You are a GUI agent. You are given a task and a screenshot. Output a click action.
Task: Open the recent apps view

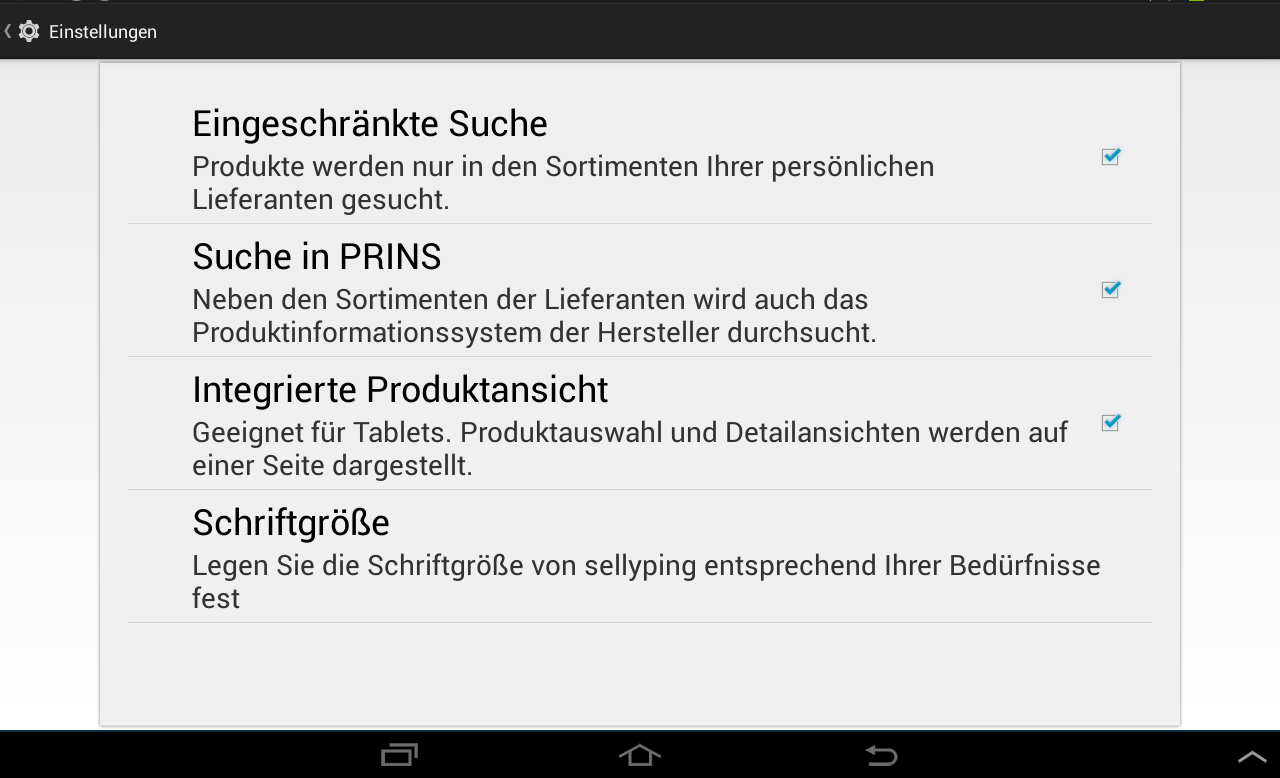(399, 755)
